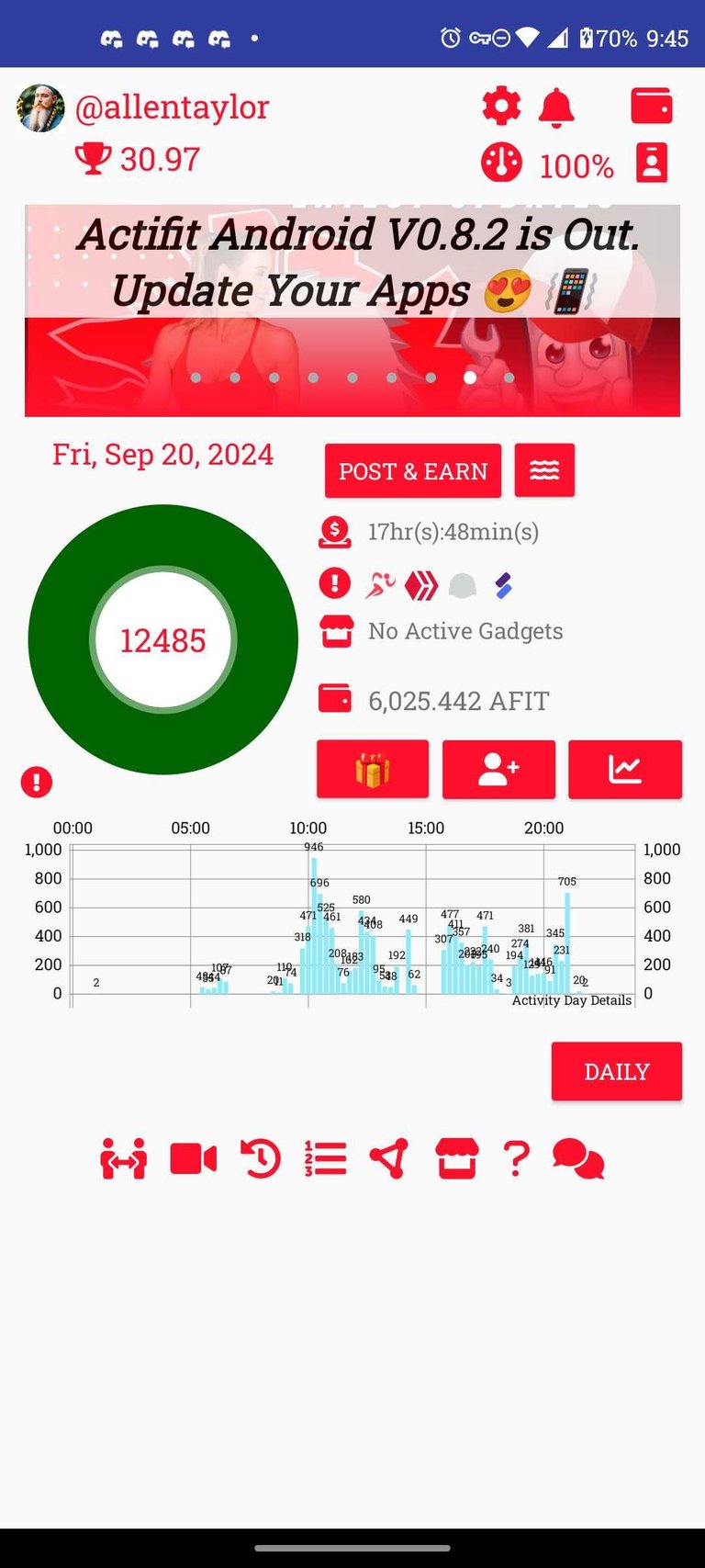Tap the add friend referral button
The height and width of the screenshot is (1568, 705).
(498, 769)
